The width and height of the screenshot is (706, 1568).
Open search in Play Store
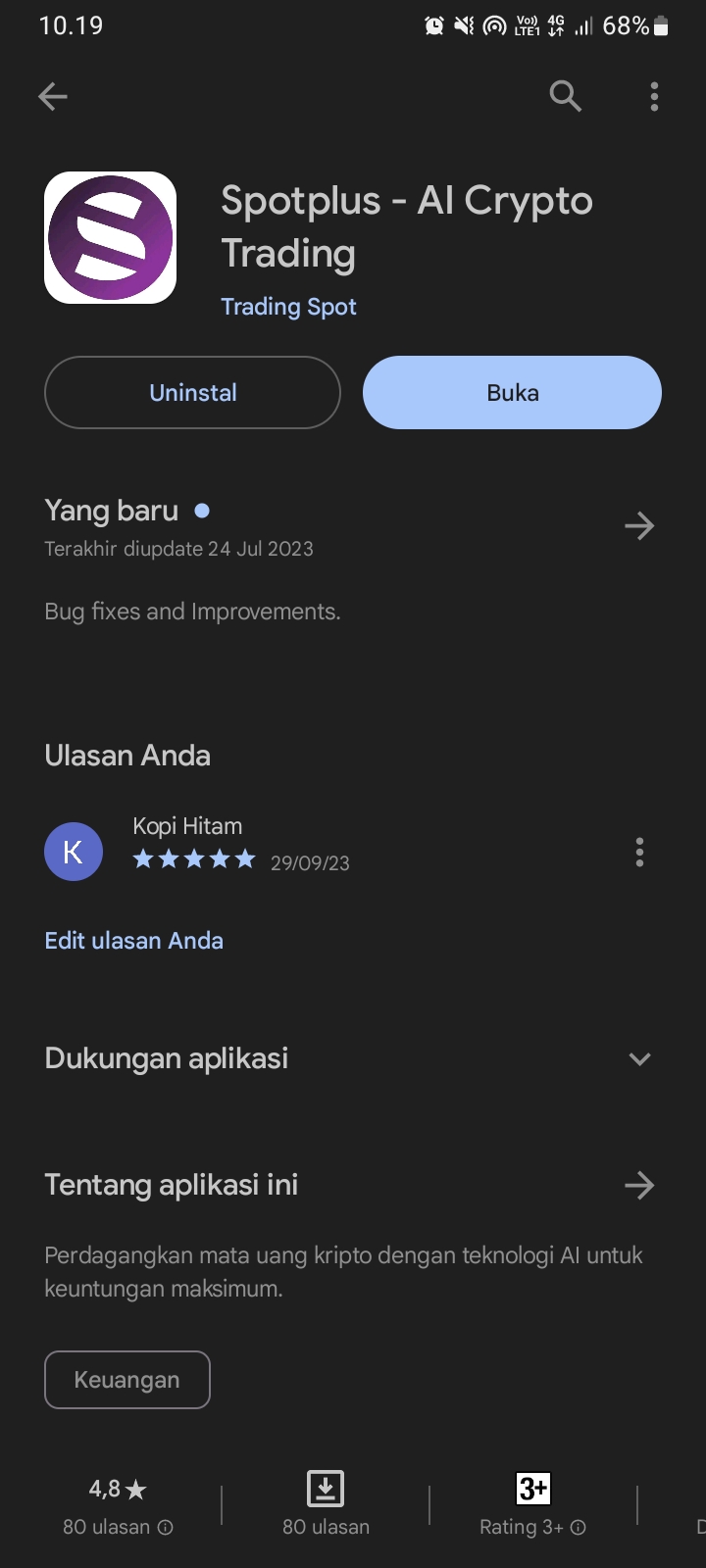click(x=565, y=96)
